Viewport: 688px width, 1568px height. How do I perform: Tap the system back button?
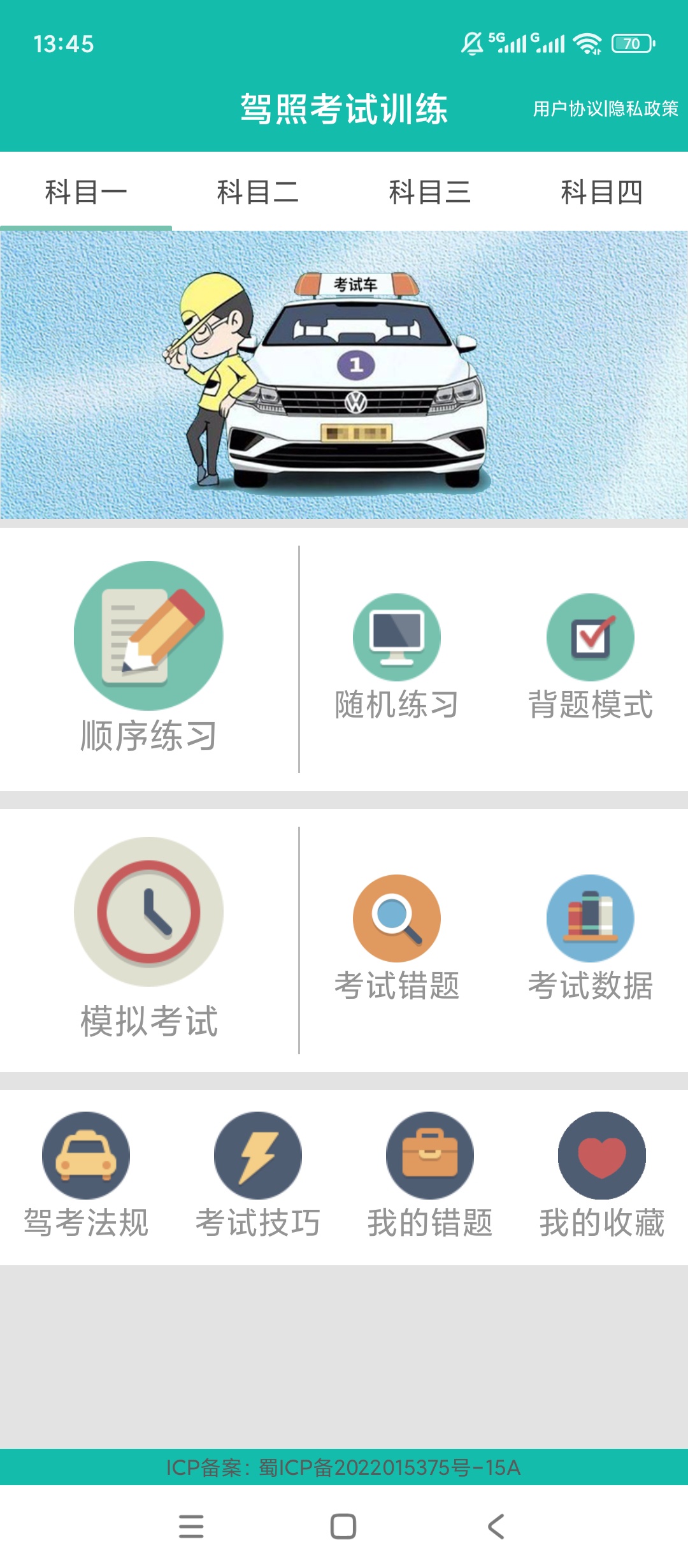click(x=496, y=1527)
